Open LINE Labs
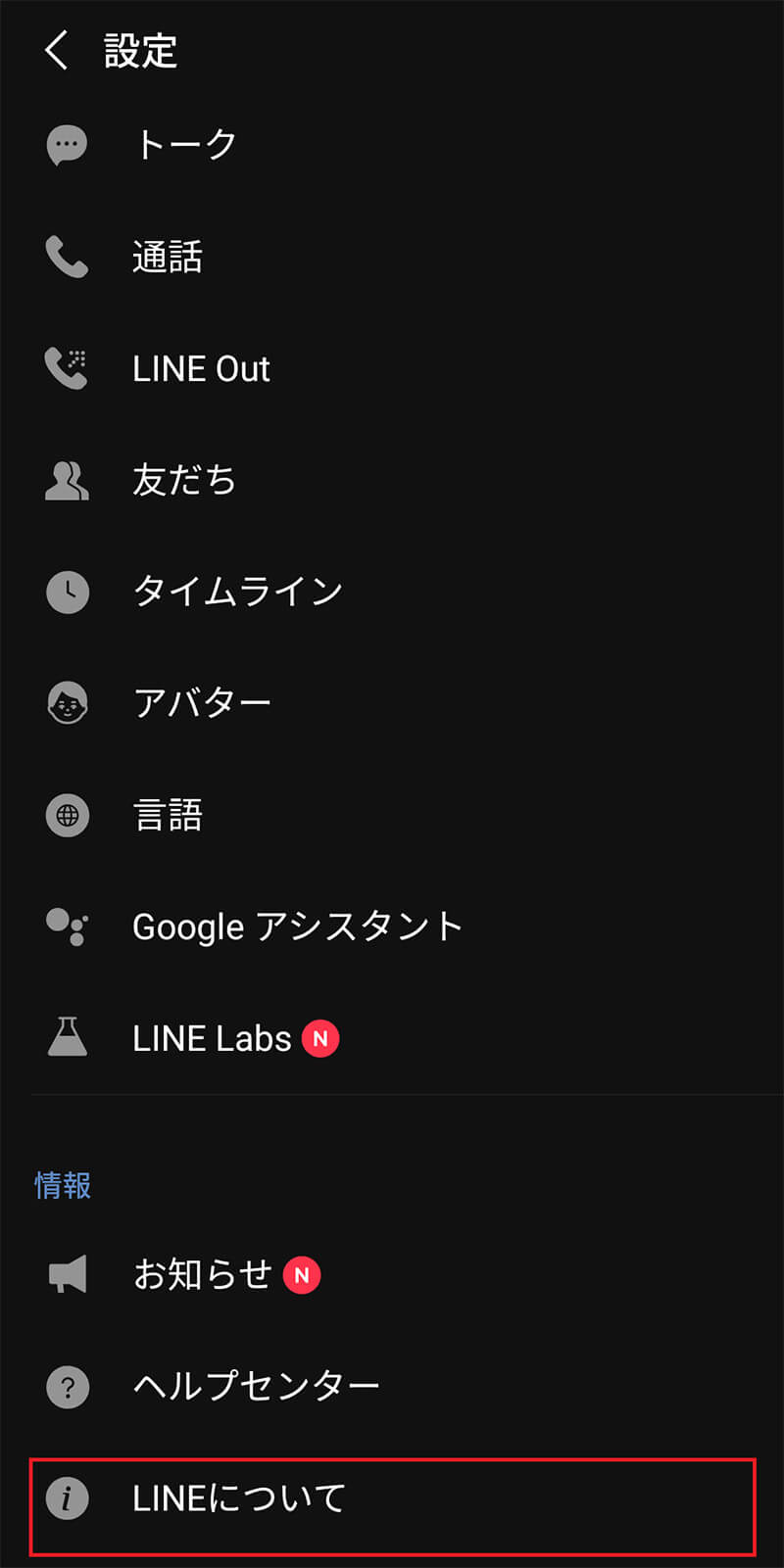The image size is (784, 1568). point(392,1038)
